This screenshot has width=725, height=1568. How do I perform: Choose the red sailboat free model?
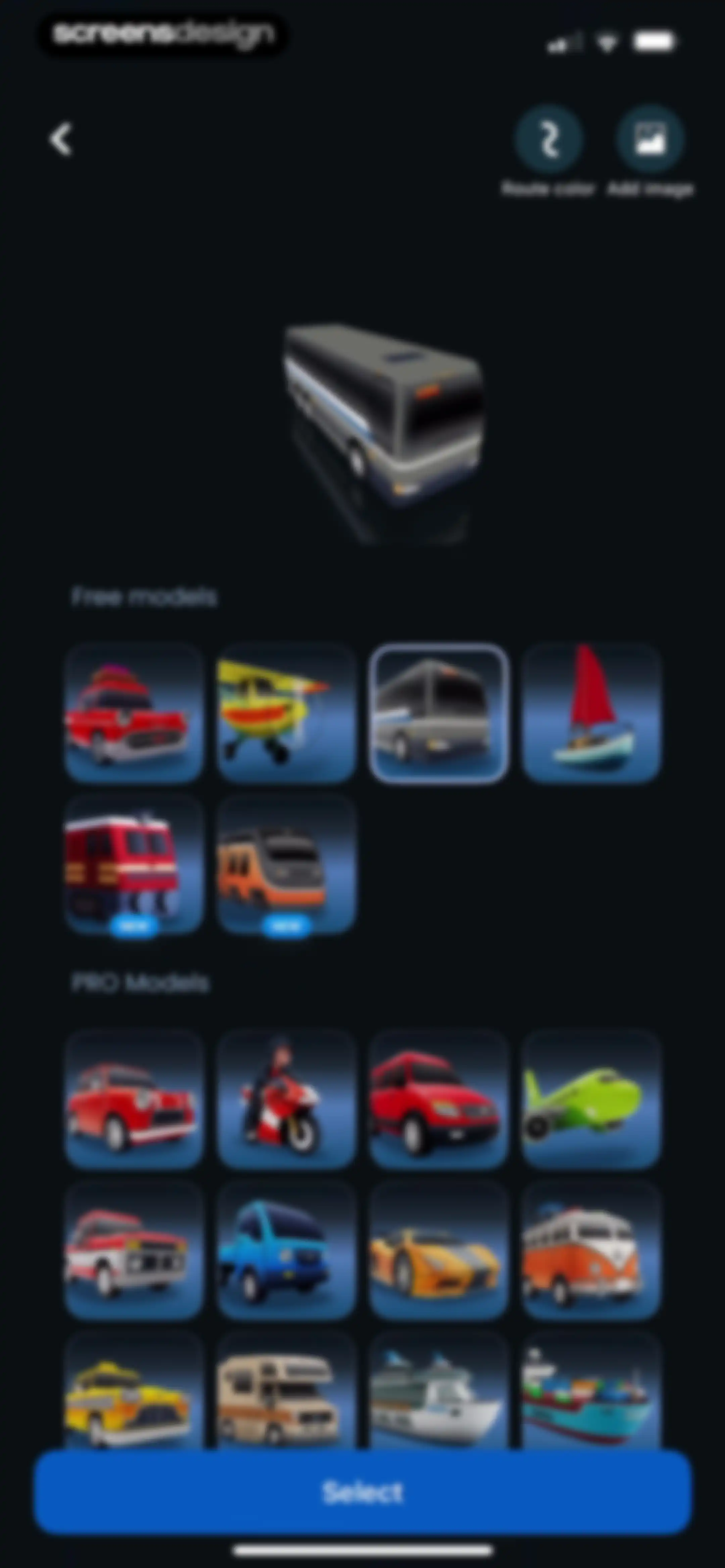click(x=591, y=713)
